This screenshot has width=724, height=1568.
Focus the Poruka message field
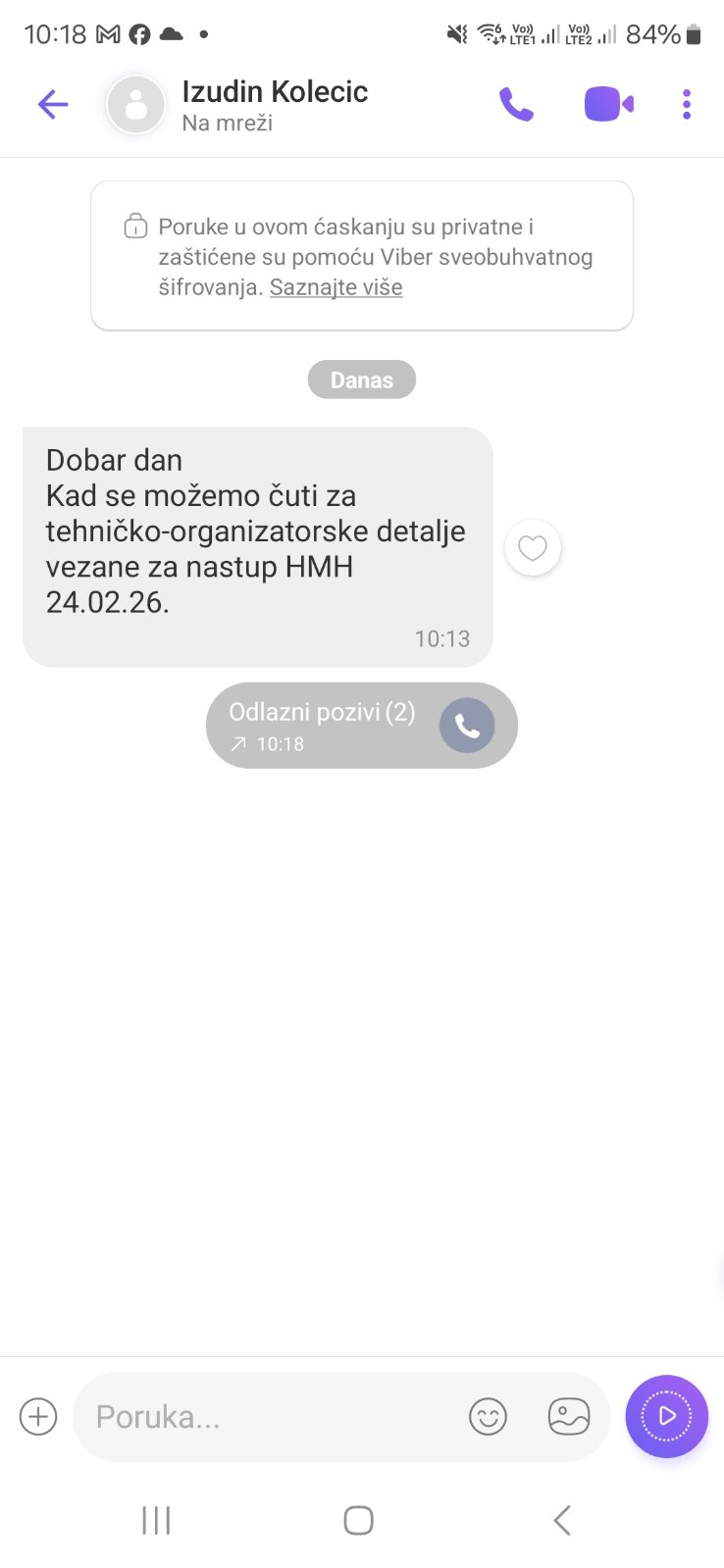[x=265, y=1417]
